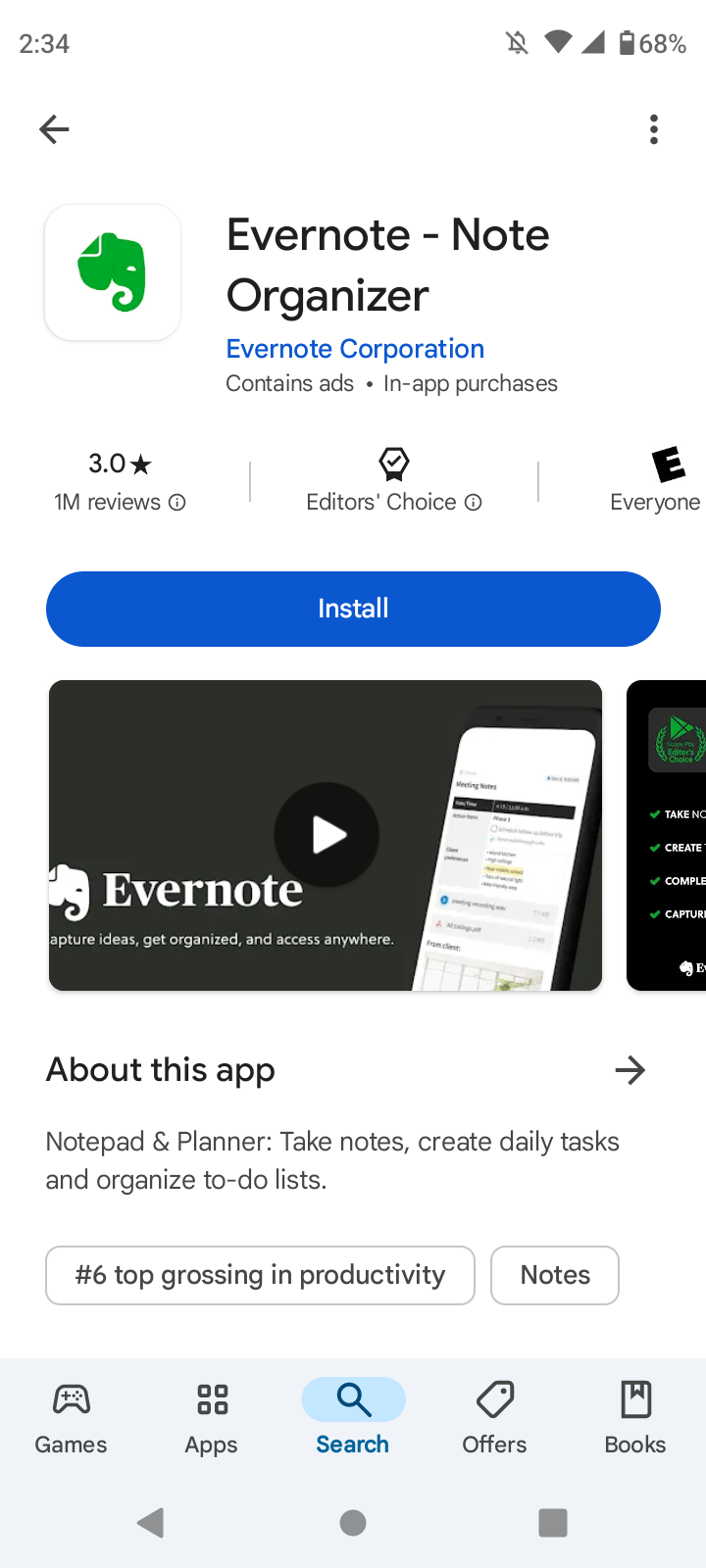Image resolution: width=706 pixels, height=1568 pixels.
Task: Open Evernote Corporation developer page
Action: click(355, 349)
